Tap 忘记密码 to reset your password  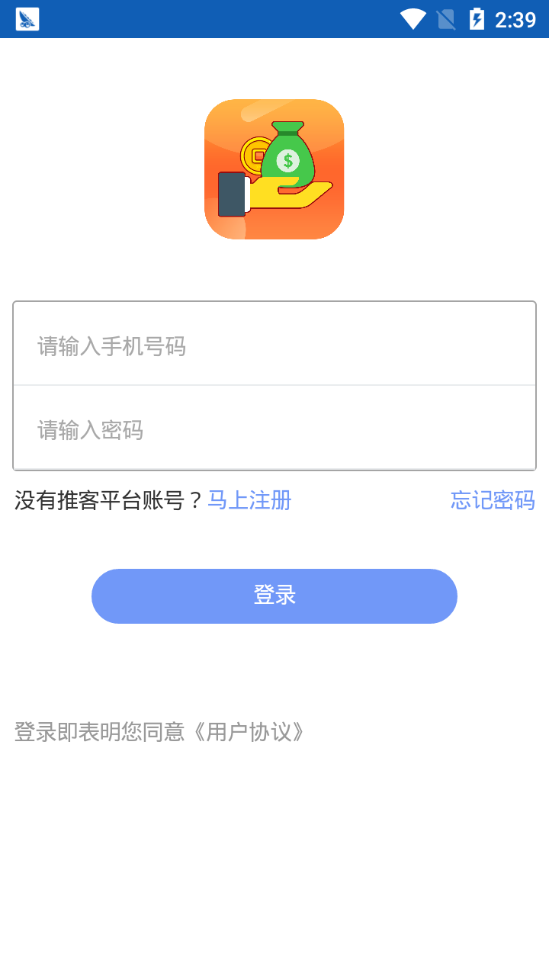[x=492, y=500]
